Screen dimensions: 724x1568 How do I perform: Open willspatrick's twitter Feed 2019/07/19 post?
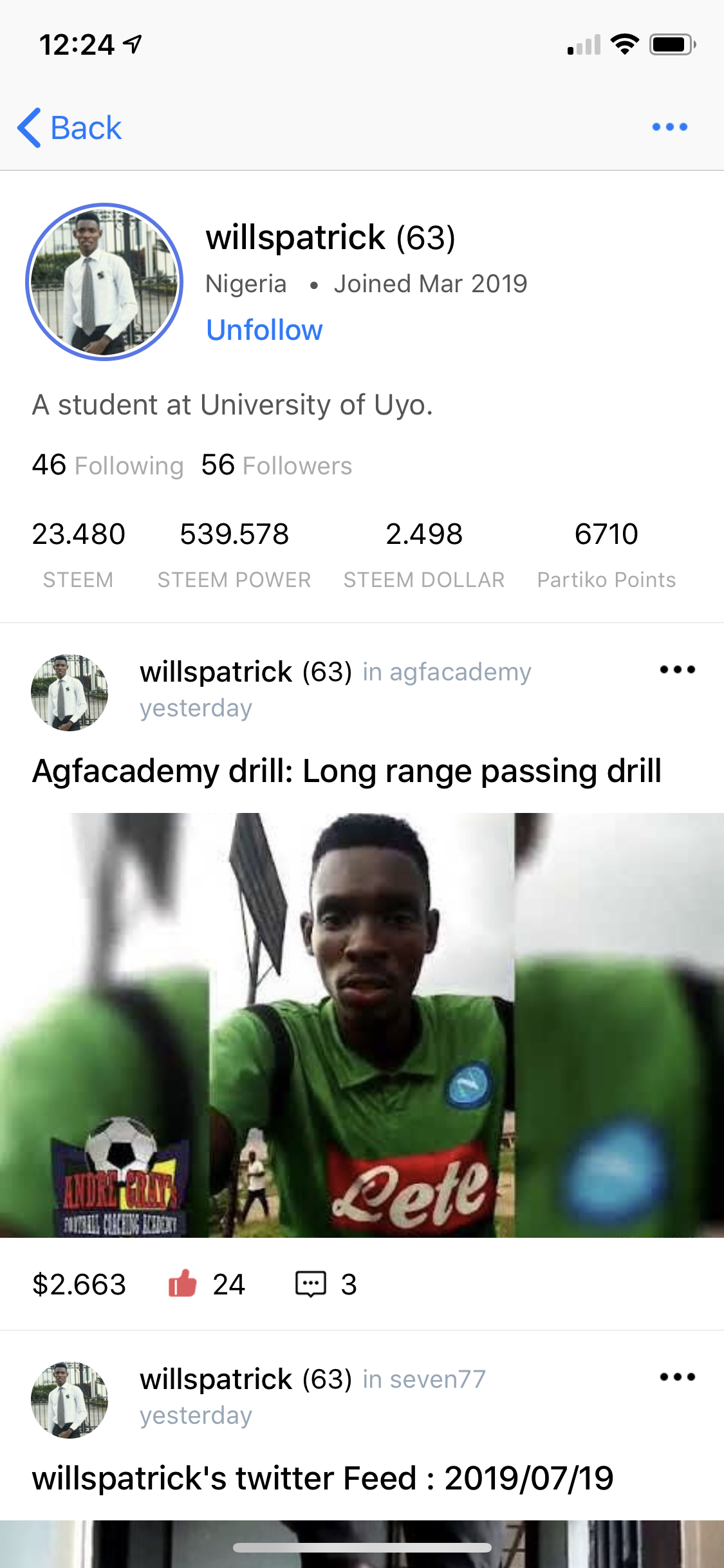(323, 1478)
